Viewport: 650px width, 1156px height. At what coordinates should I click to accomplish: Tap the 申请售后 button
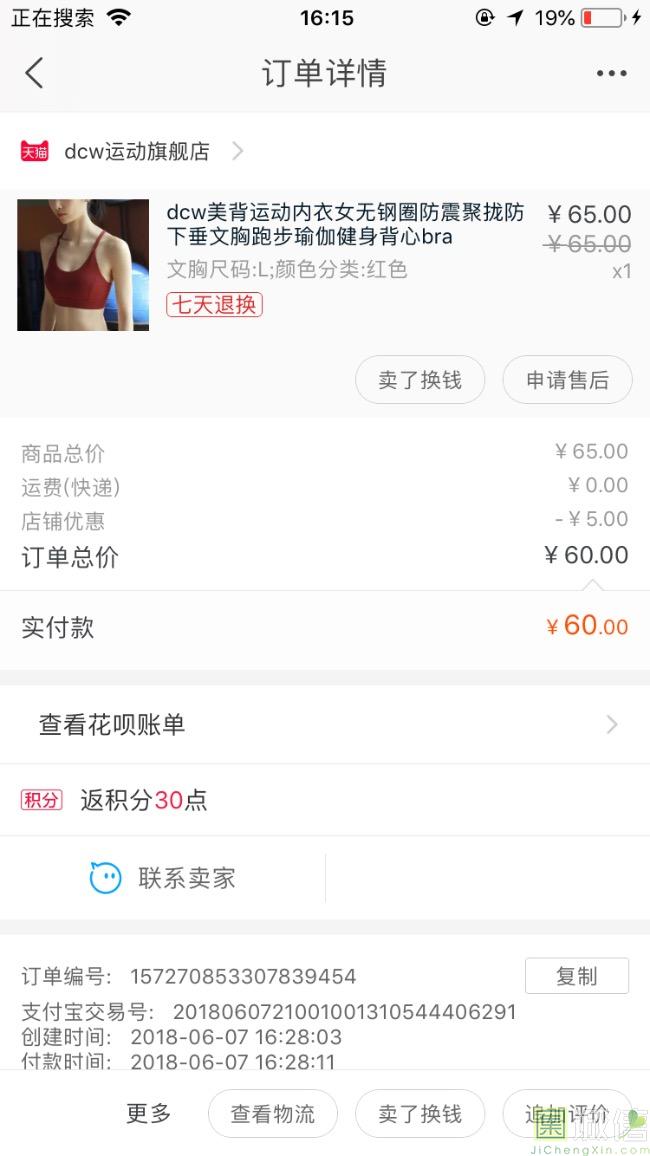(567, 380)
